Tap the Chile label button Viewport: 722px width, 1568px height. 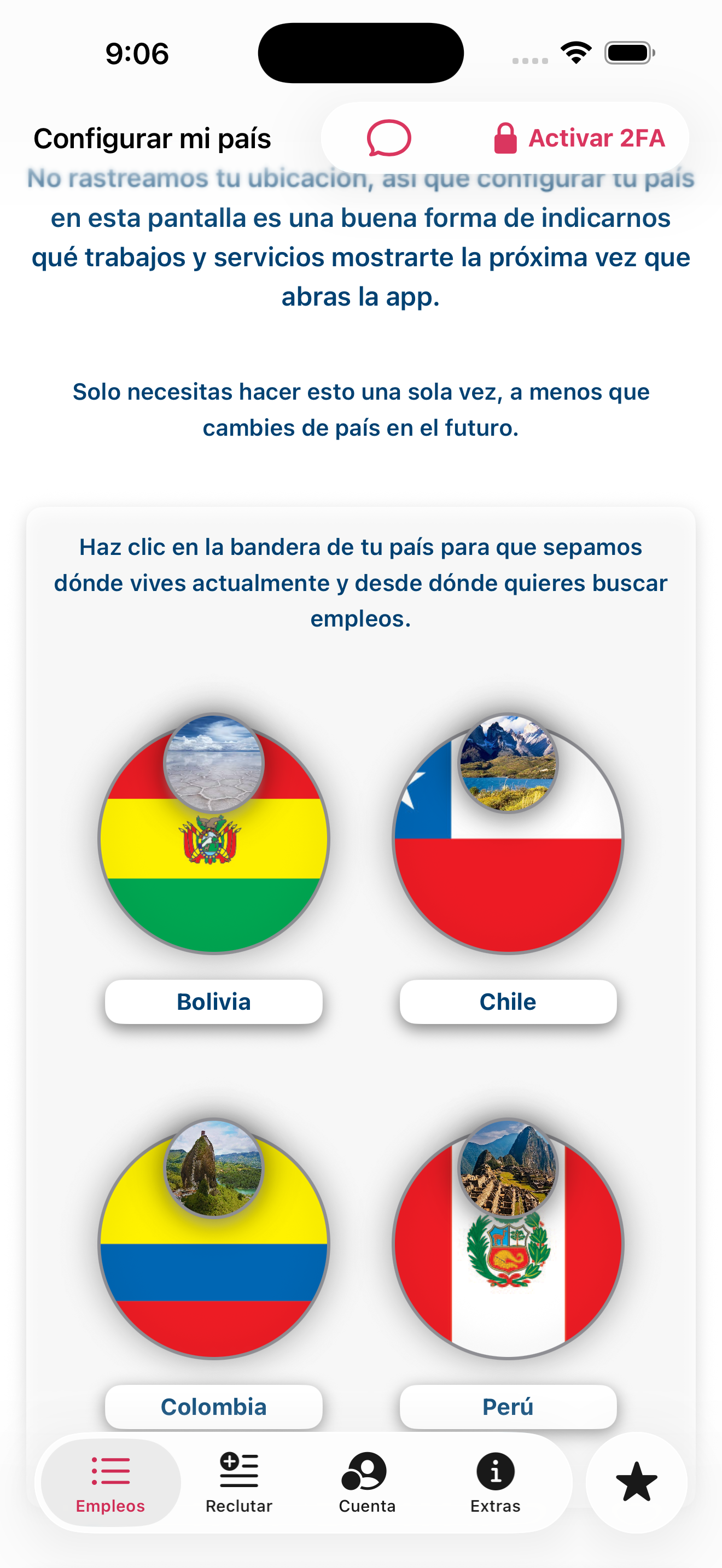click(x=508, y=1001)
